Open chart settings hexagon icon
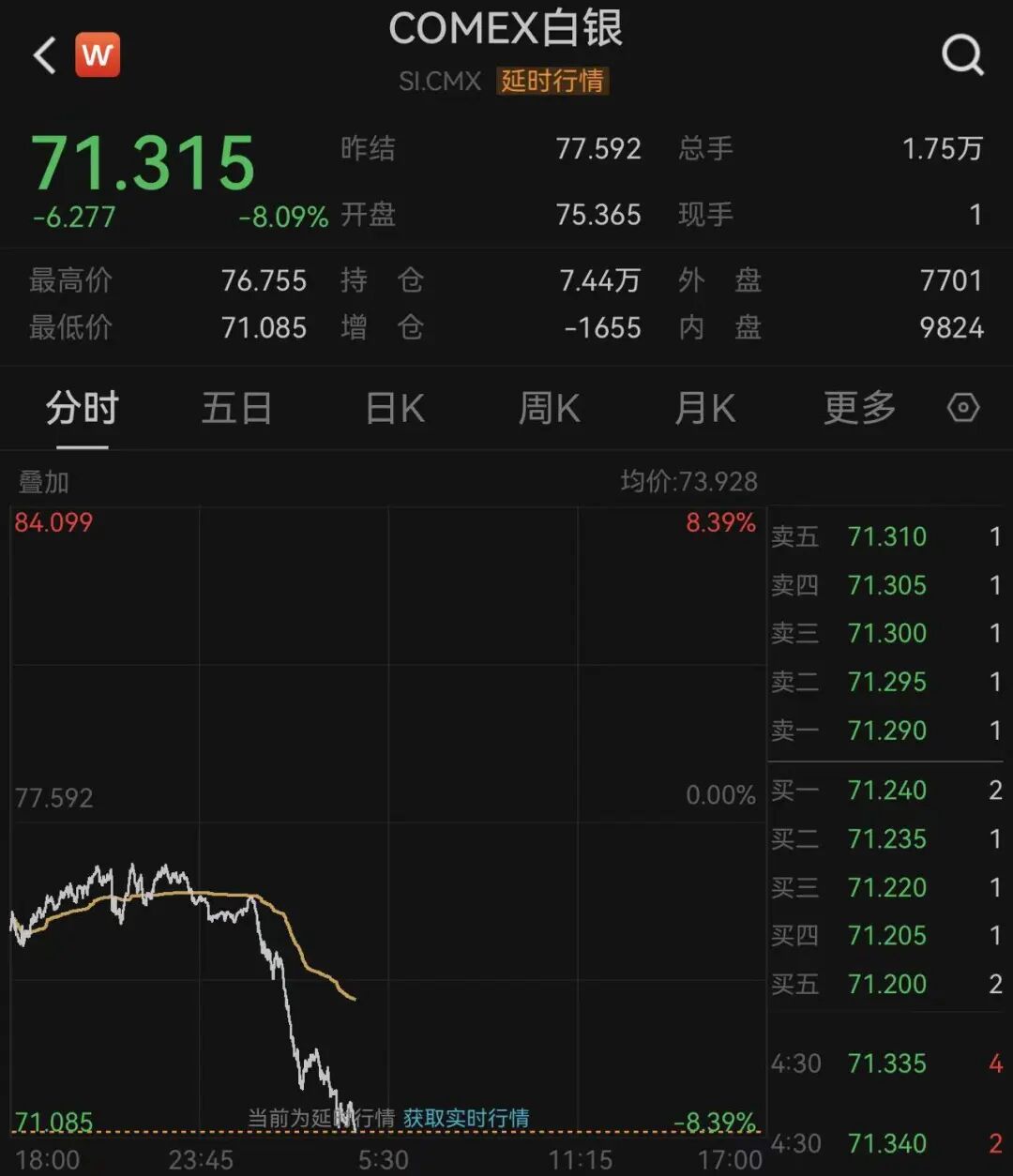 (963, 409)
